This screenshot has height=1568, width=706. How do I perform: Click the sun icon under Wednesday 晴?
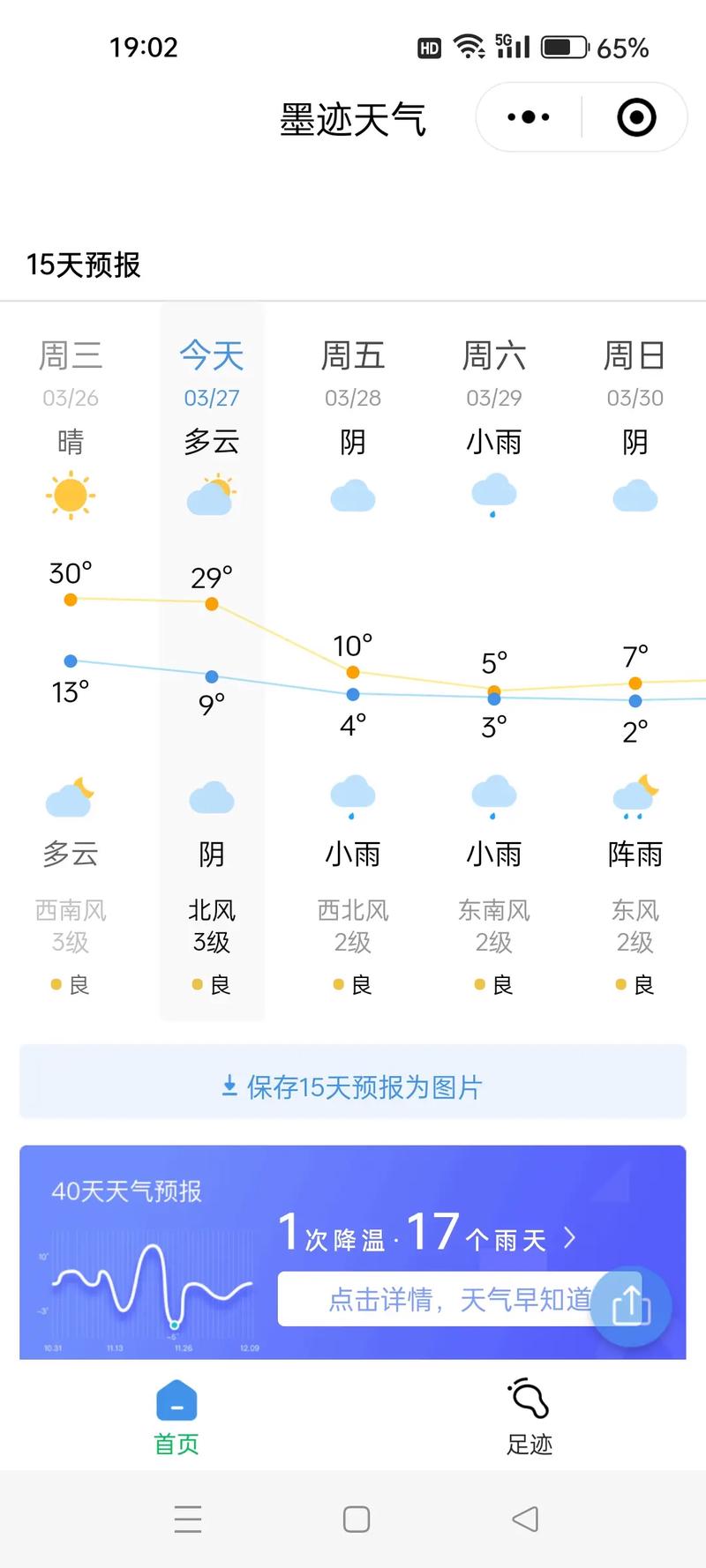70,495
